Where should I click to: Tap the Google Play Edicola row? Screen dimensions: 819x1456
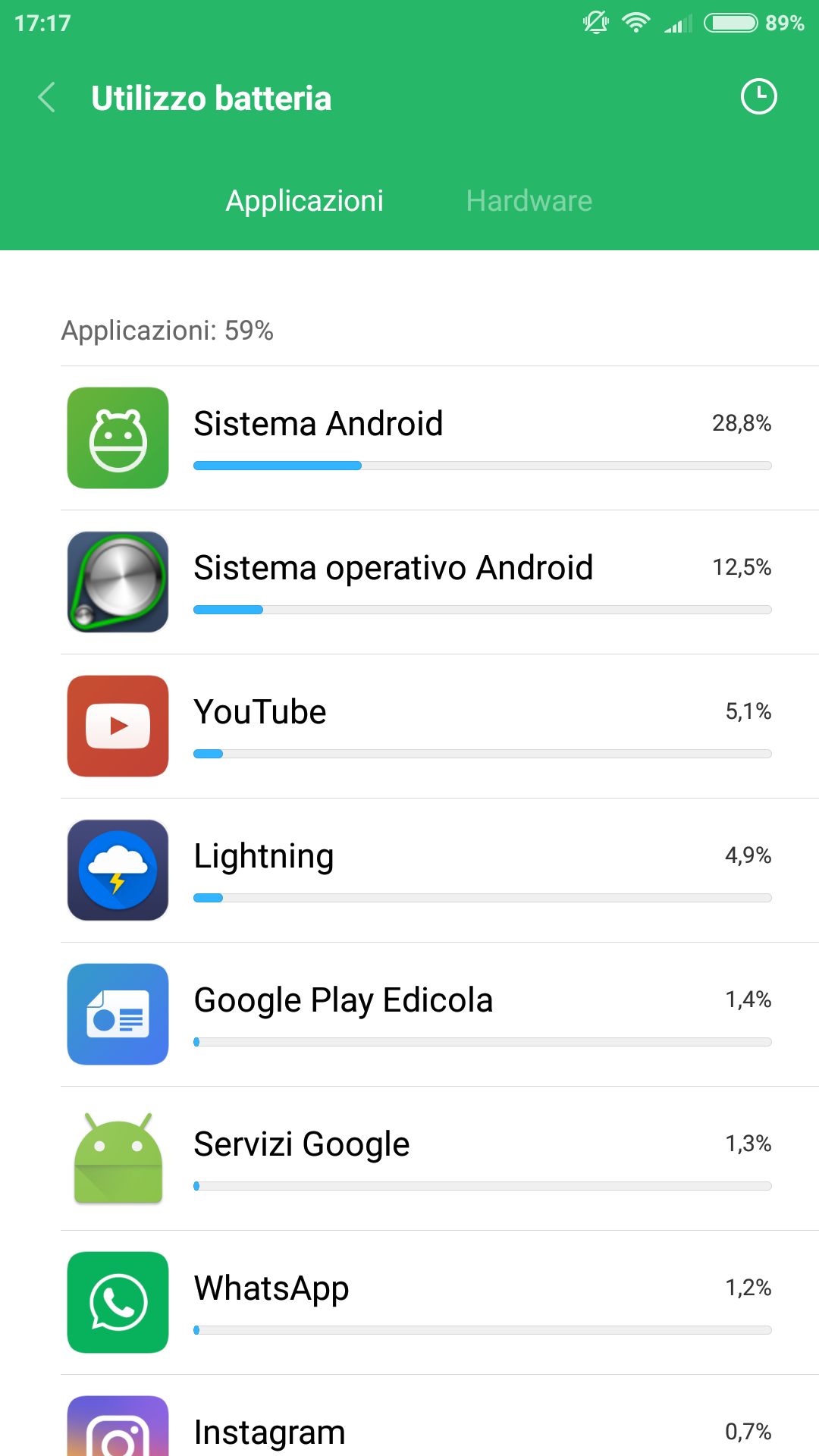click(440, 1015)
